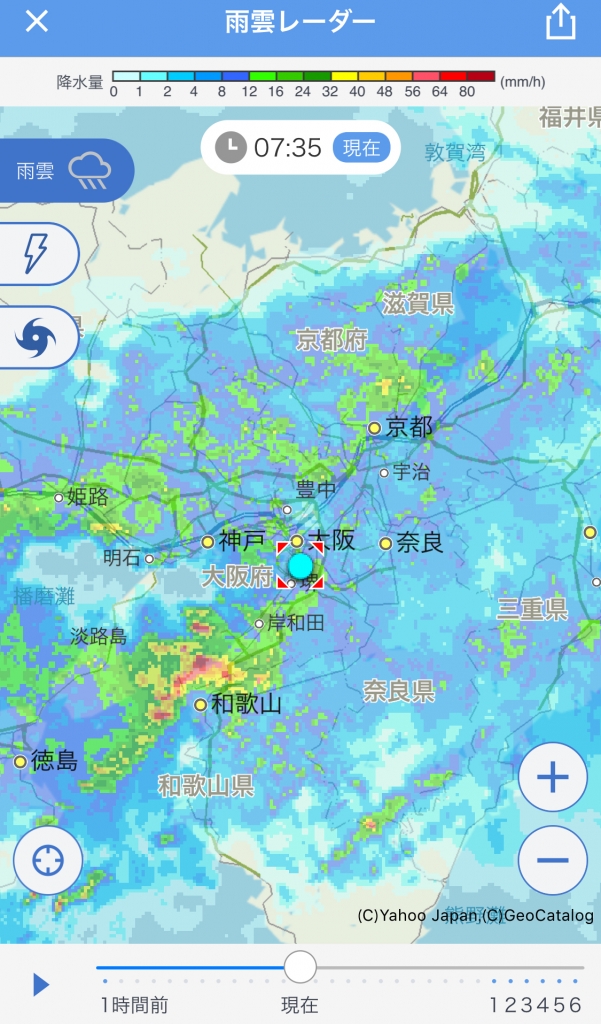Switch to the lightning layer
Image resolution: width=601 pixels, height=1024 pixels.
[36, 254]
